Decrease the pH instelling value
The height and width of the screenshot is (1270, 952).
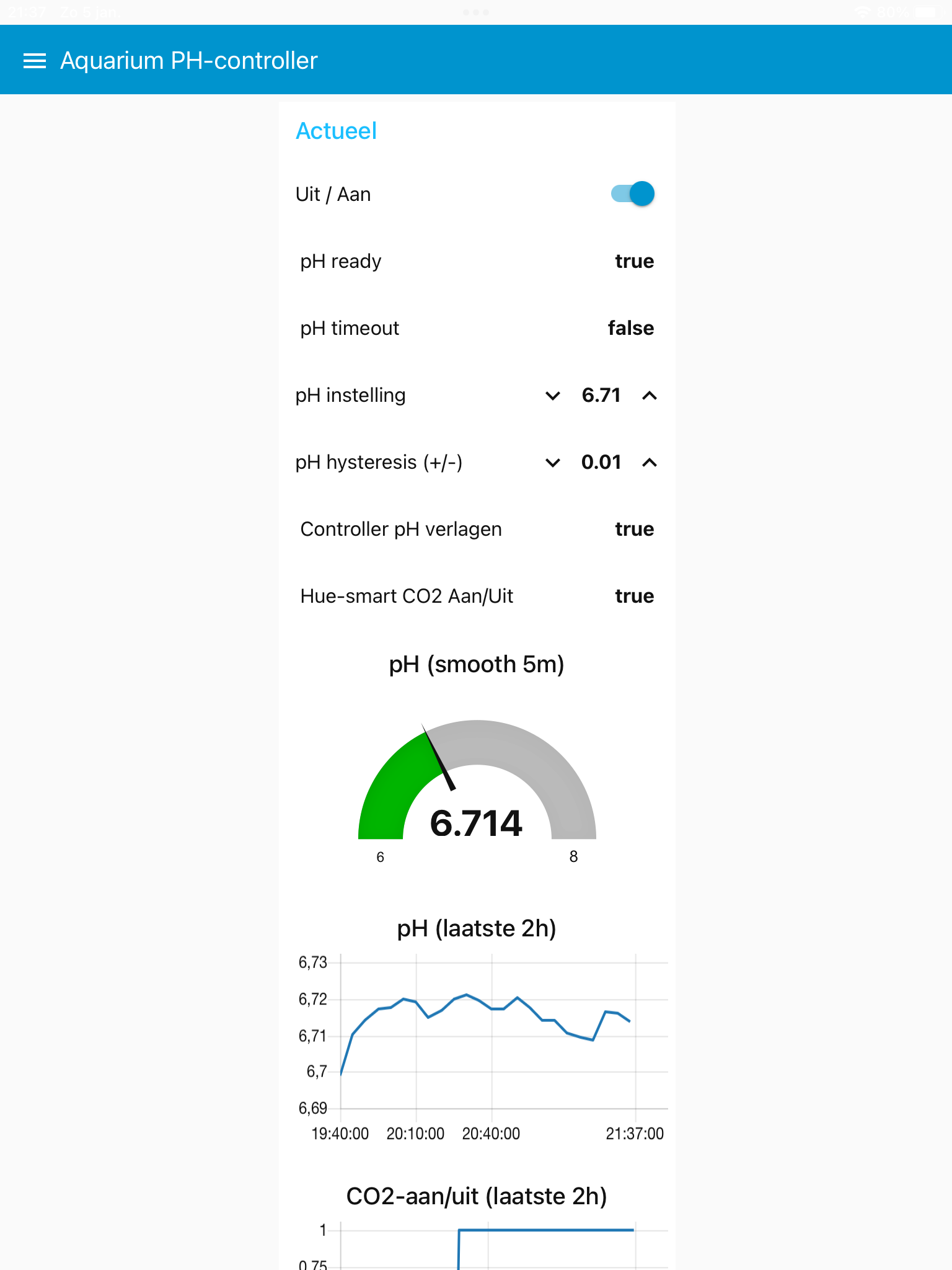552,396
